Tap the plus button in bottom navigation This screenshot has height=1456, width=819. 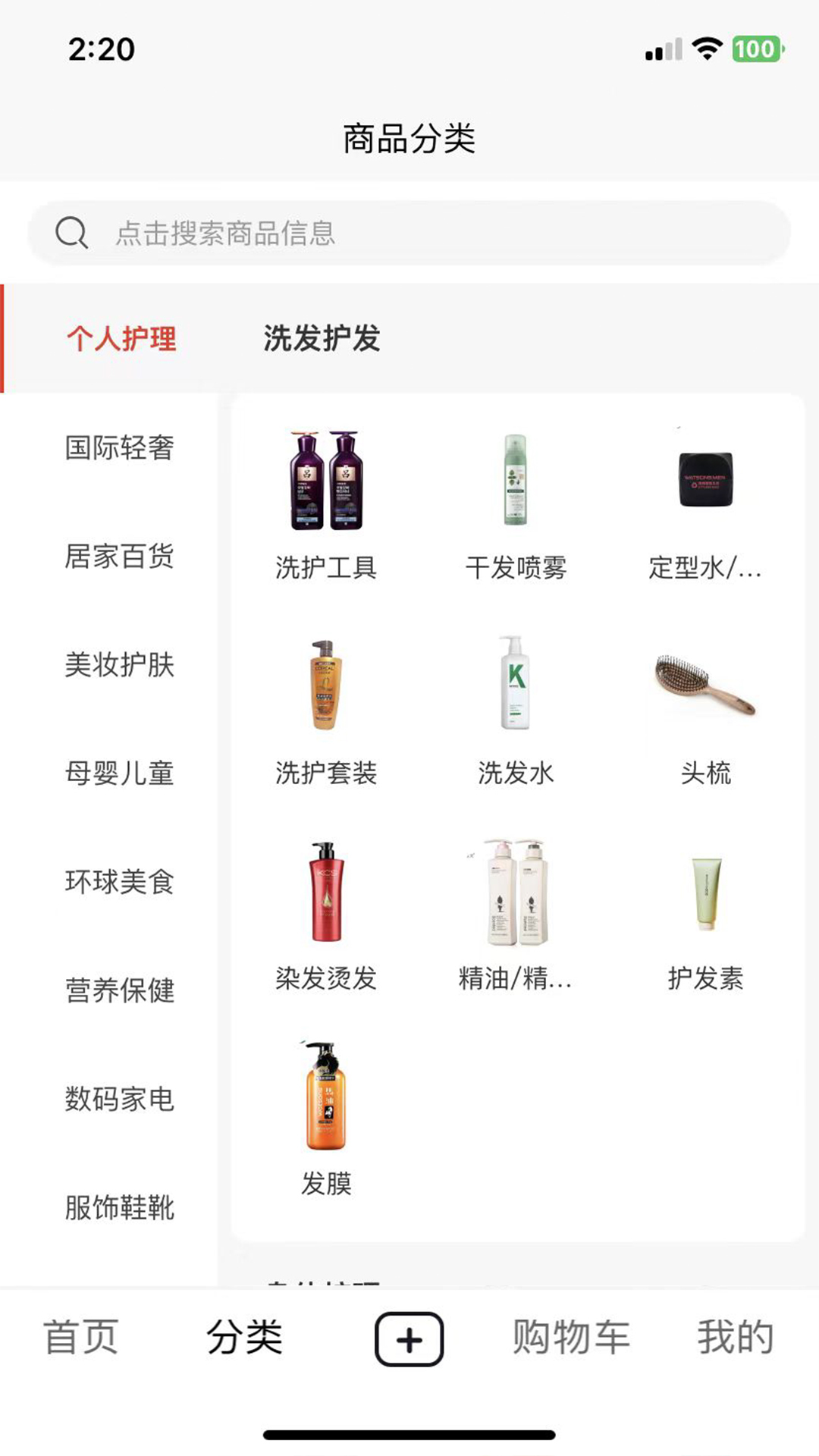tap(409, 1337)
